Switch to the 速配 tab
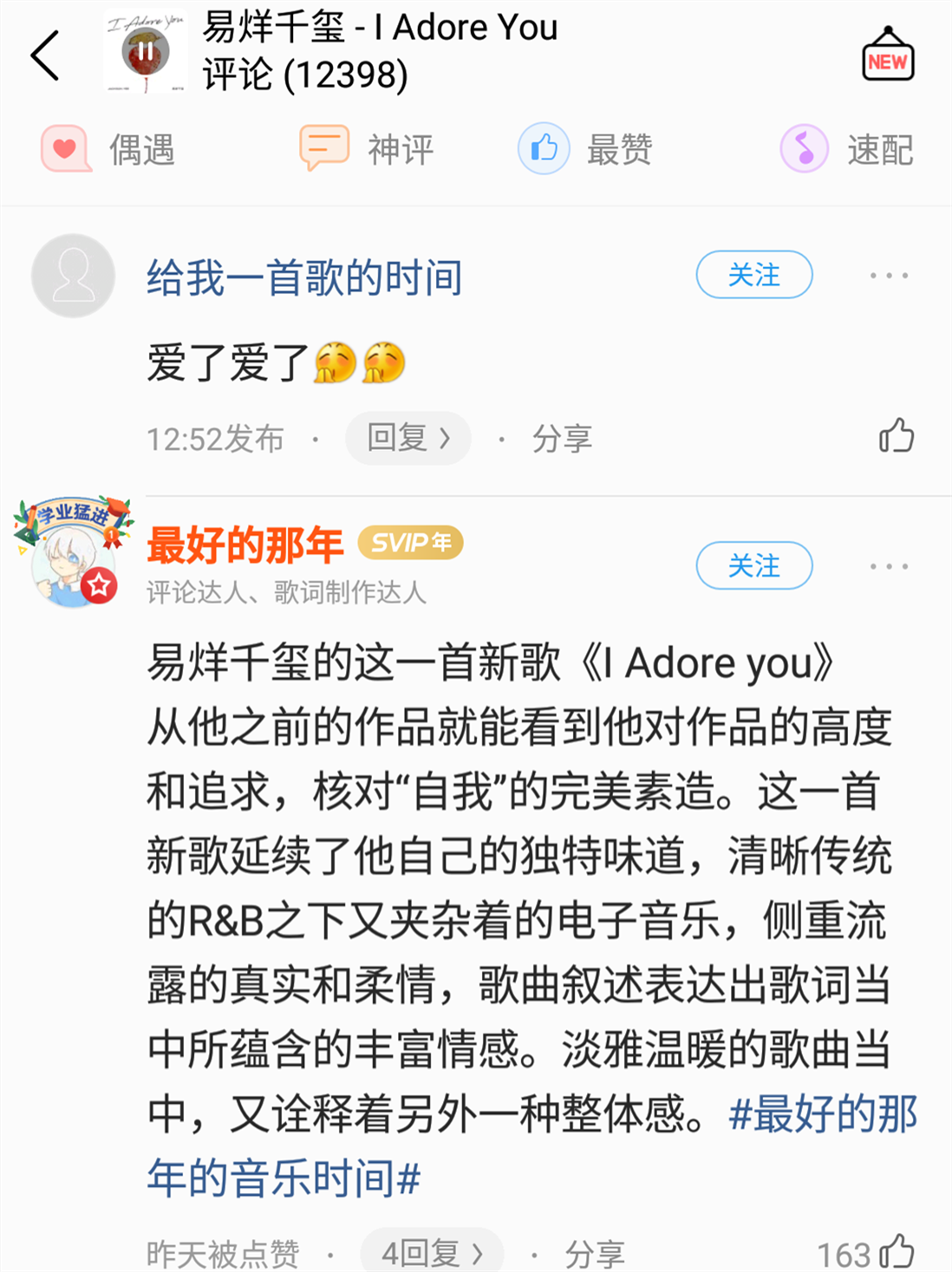 pos(847,149)
